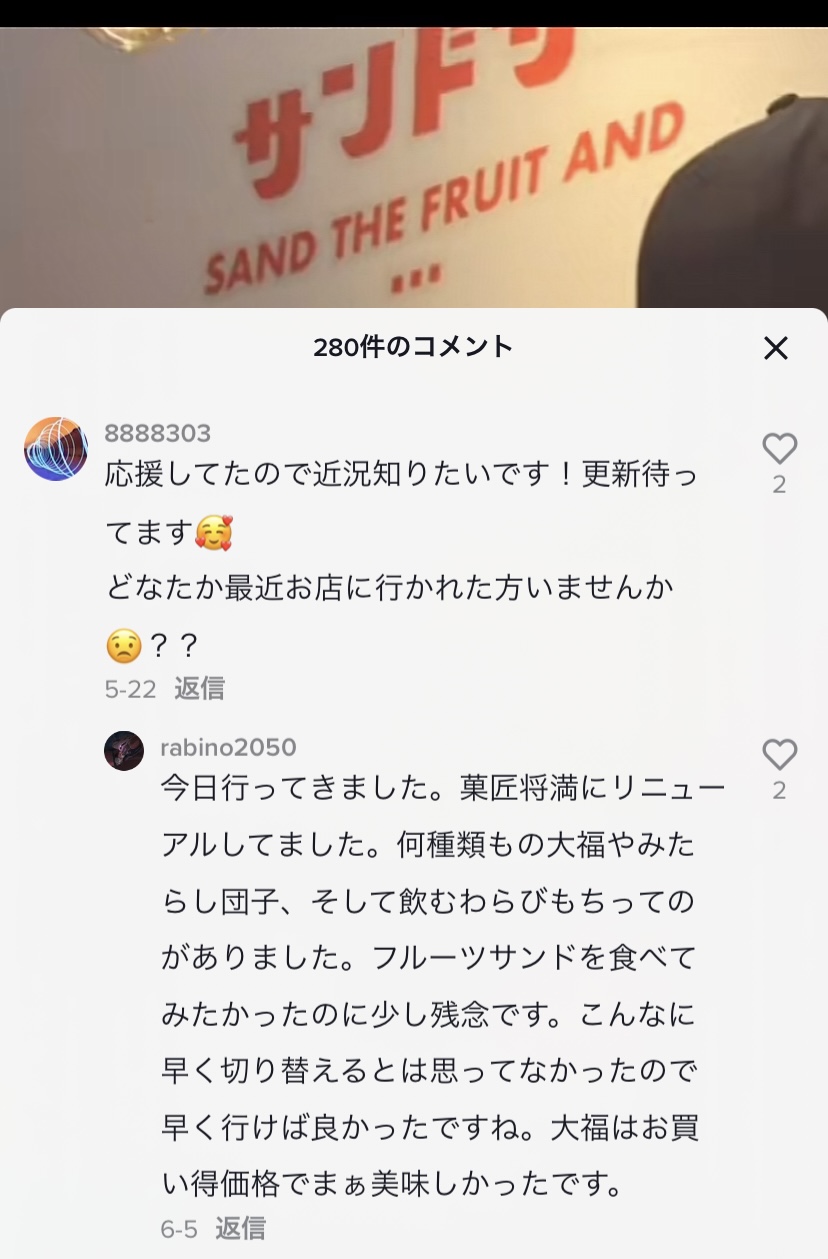Like the reply by rabino2050
The width and height of the screenshot is (828, 1259).
(779, 755)
